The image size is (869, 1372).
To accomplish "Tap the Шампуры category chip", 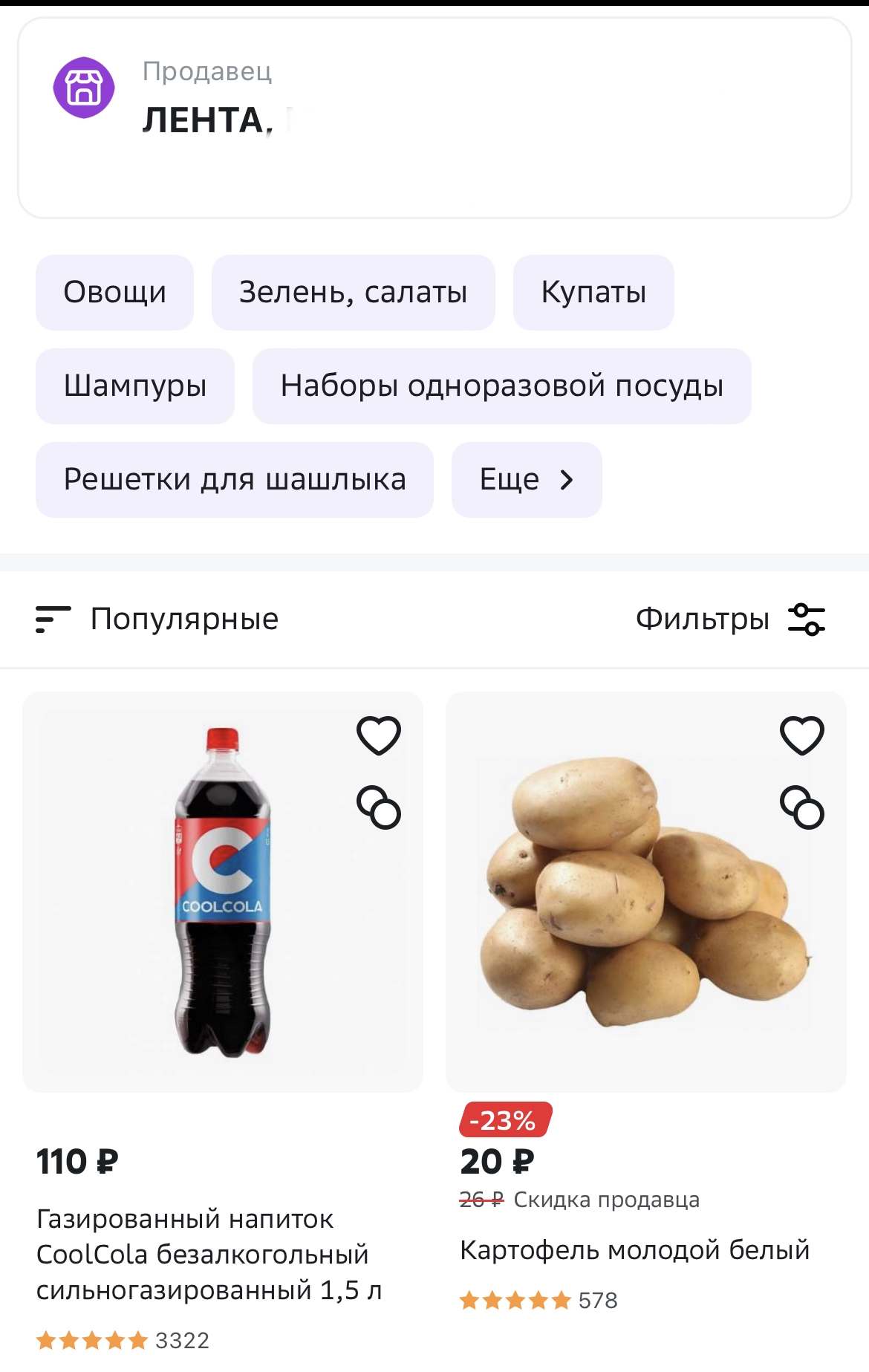I will (135, 386).
